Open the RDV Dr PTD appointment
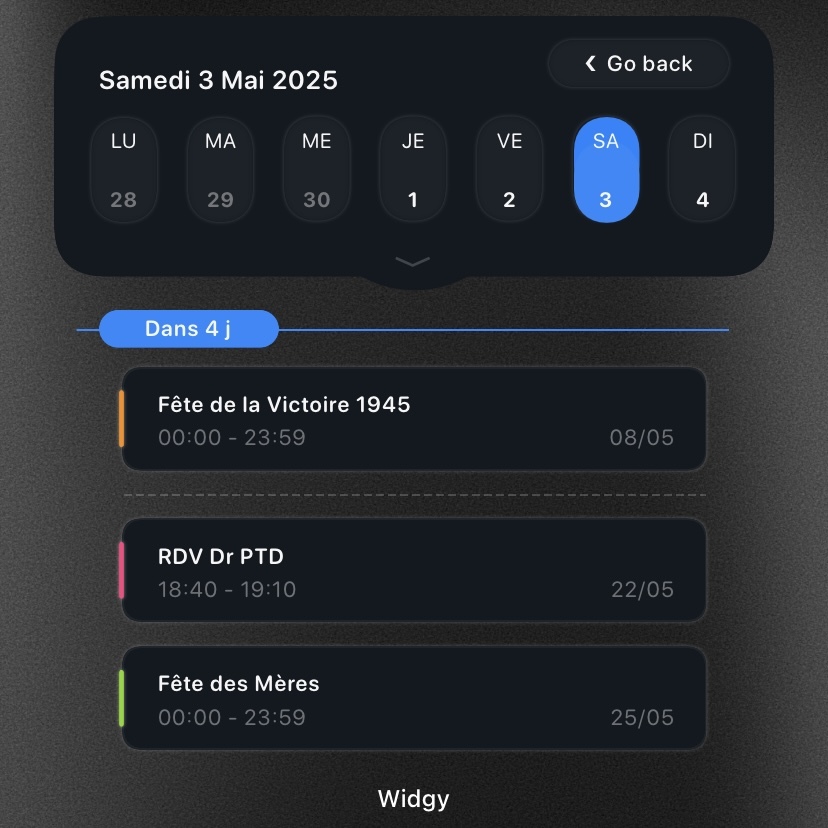Image resolution: width=828 pixels, height=828 pixels. click(x=413, y=571)
